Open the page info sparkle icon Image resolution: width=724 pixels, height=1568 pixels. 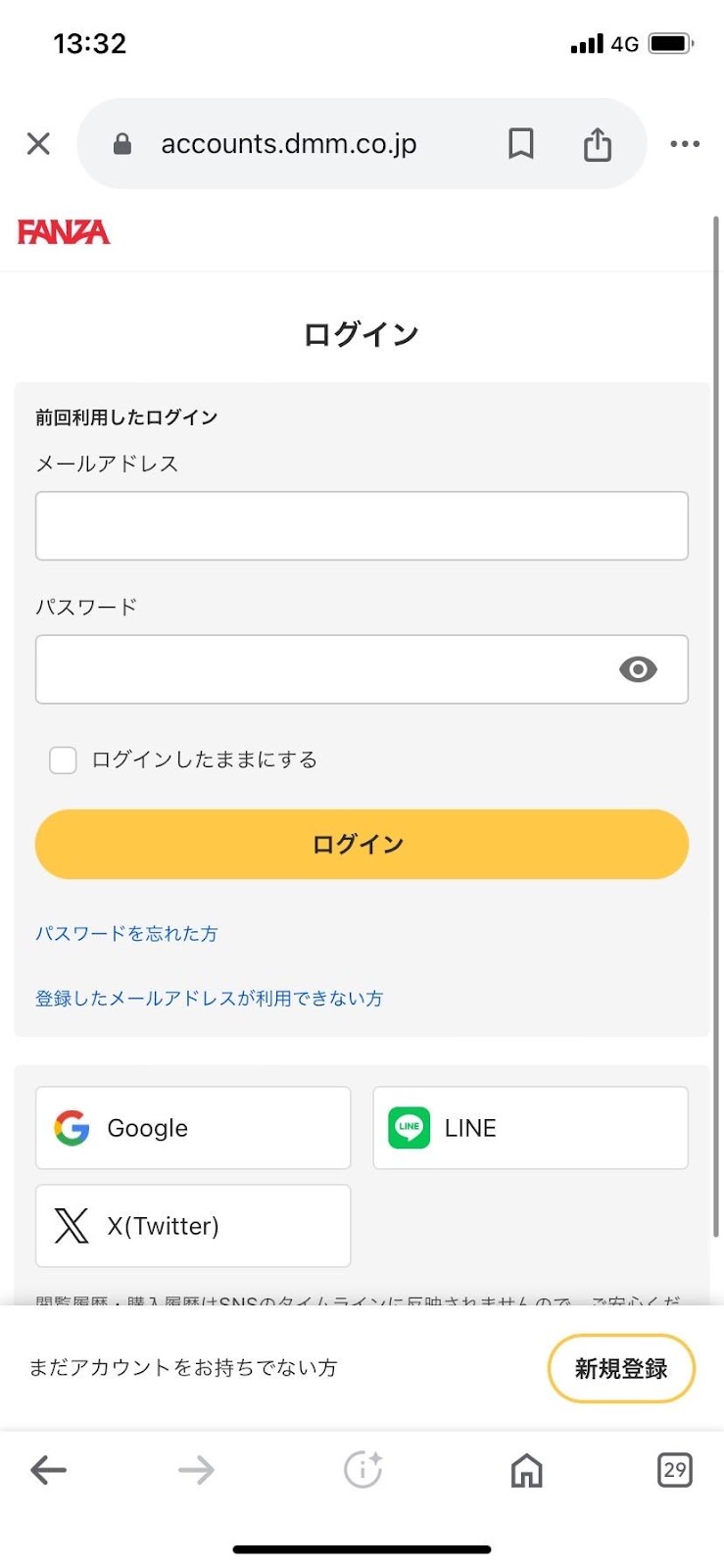[362, 1469]
